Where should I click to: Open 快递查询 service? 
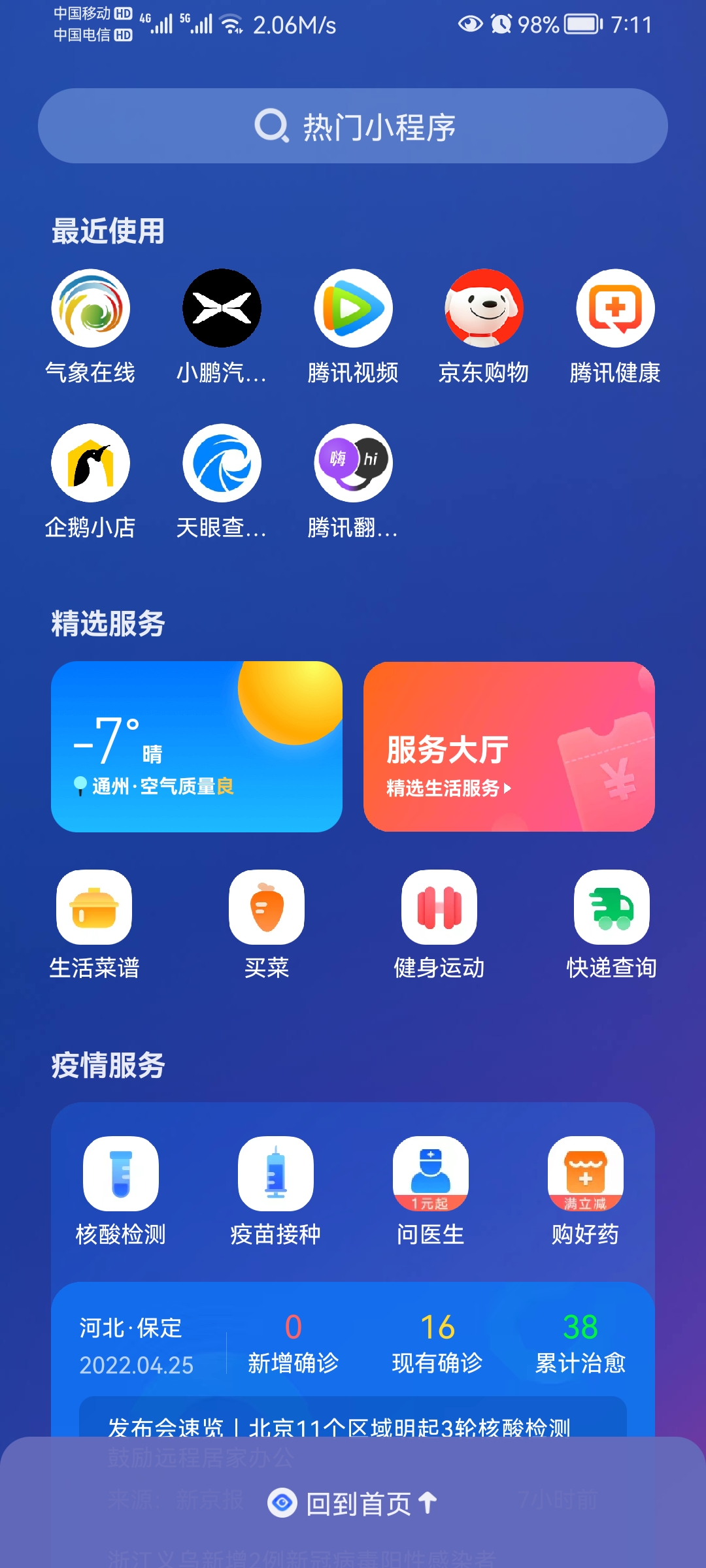point(611,907)
